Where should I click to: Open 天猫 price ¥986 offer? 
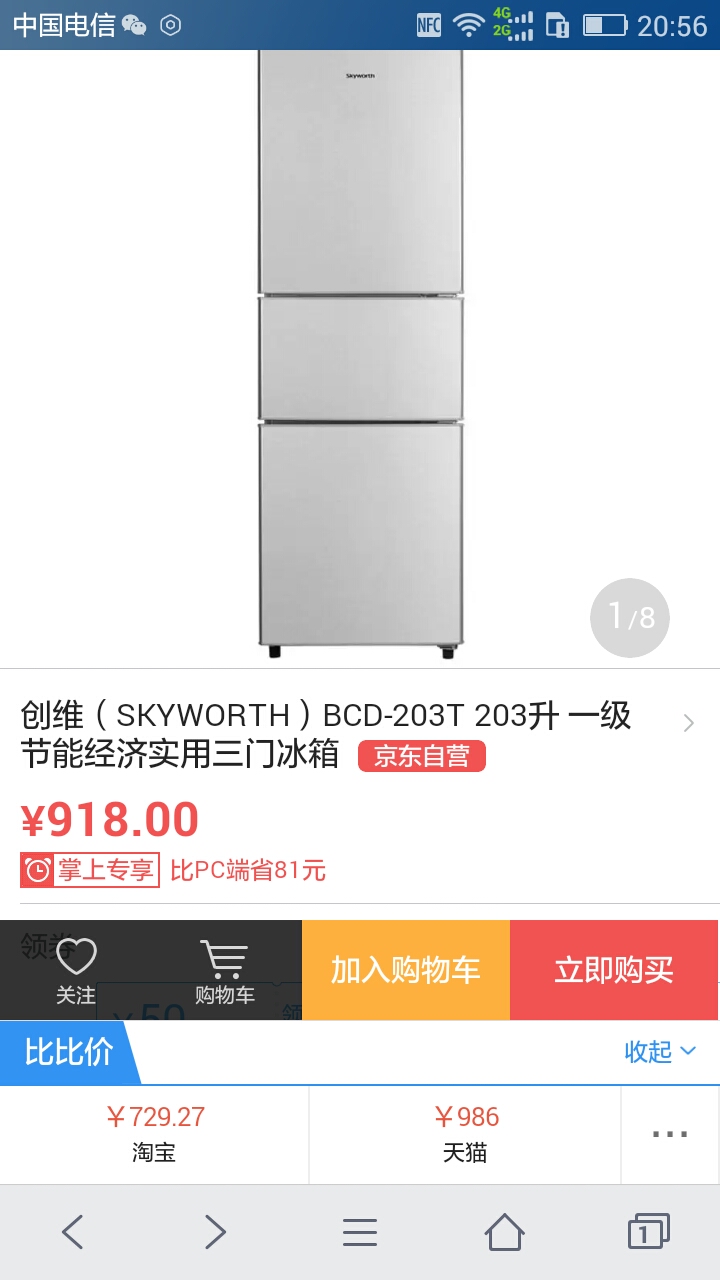pos(465,1134)
